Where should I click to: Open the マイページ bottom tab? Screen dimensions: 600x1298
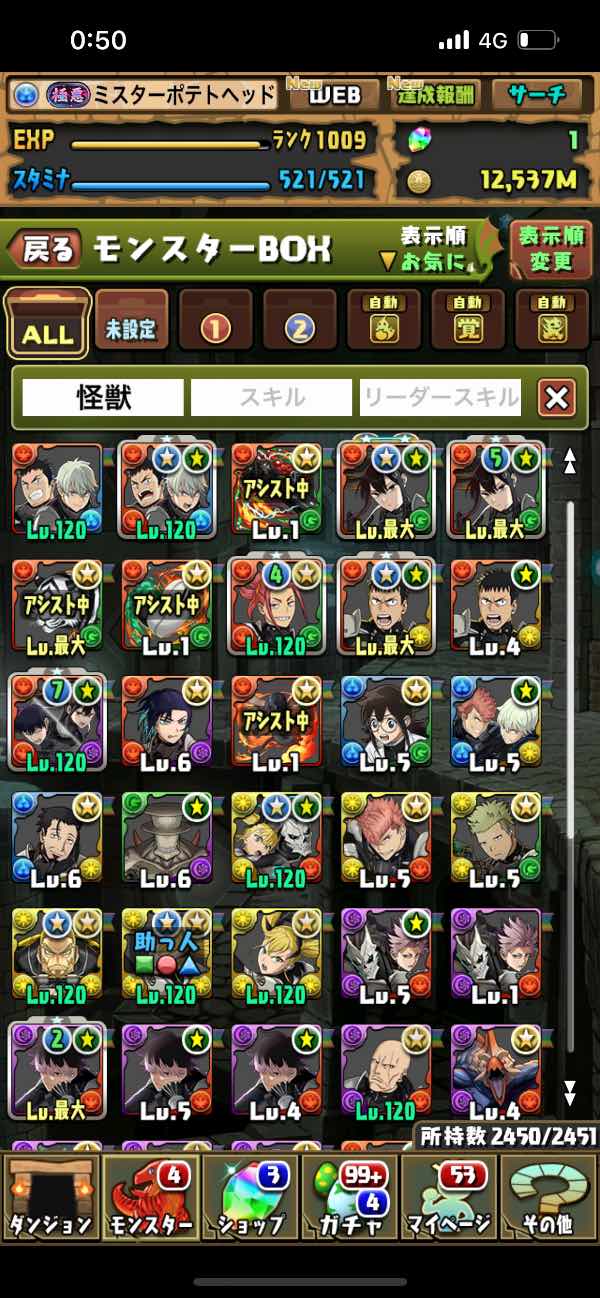coord(450,1197)
